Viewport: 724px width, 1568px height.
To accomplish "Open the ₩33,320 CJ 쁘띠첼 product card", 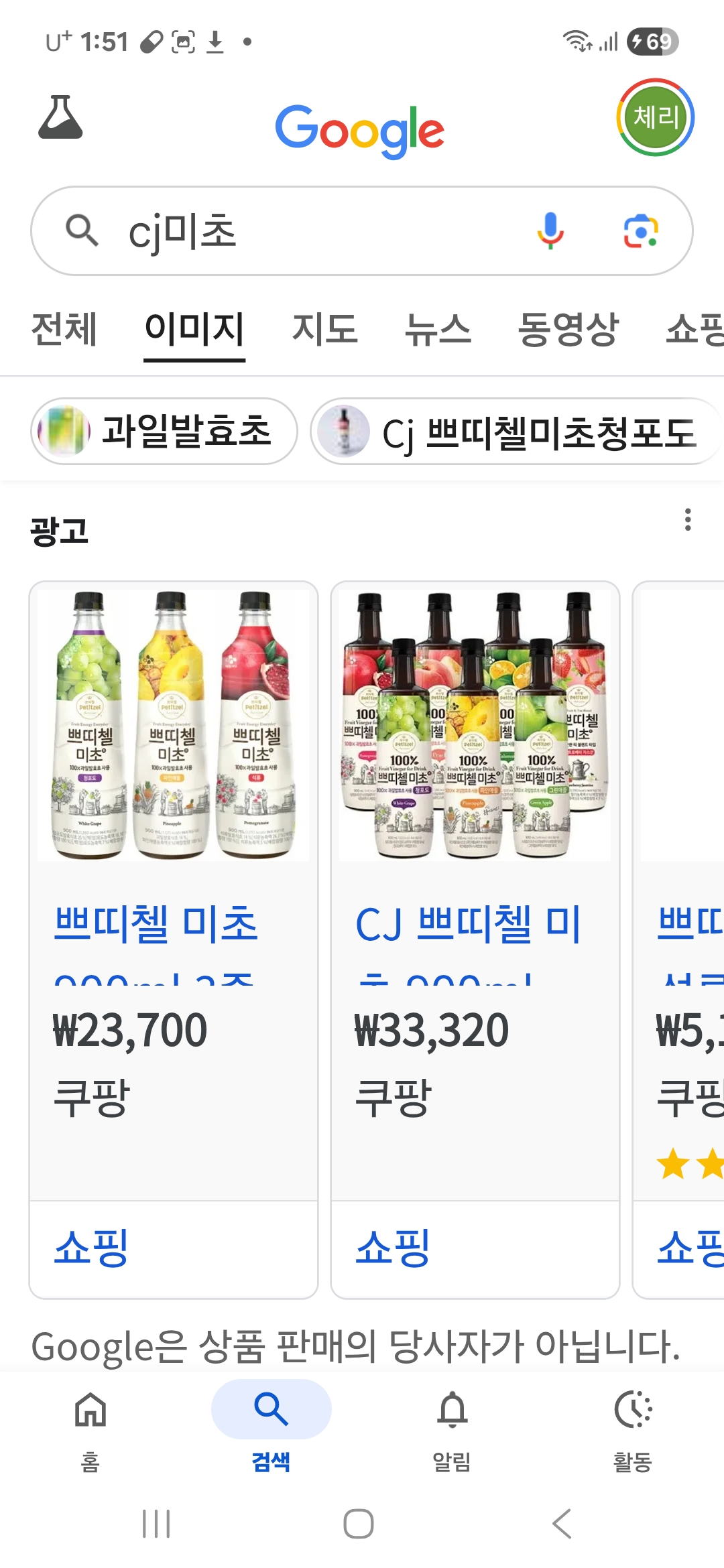I will pos(475,891).
